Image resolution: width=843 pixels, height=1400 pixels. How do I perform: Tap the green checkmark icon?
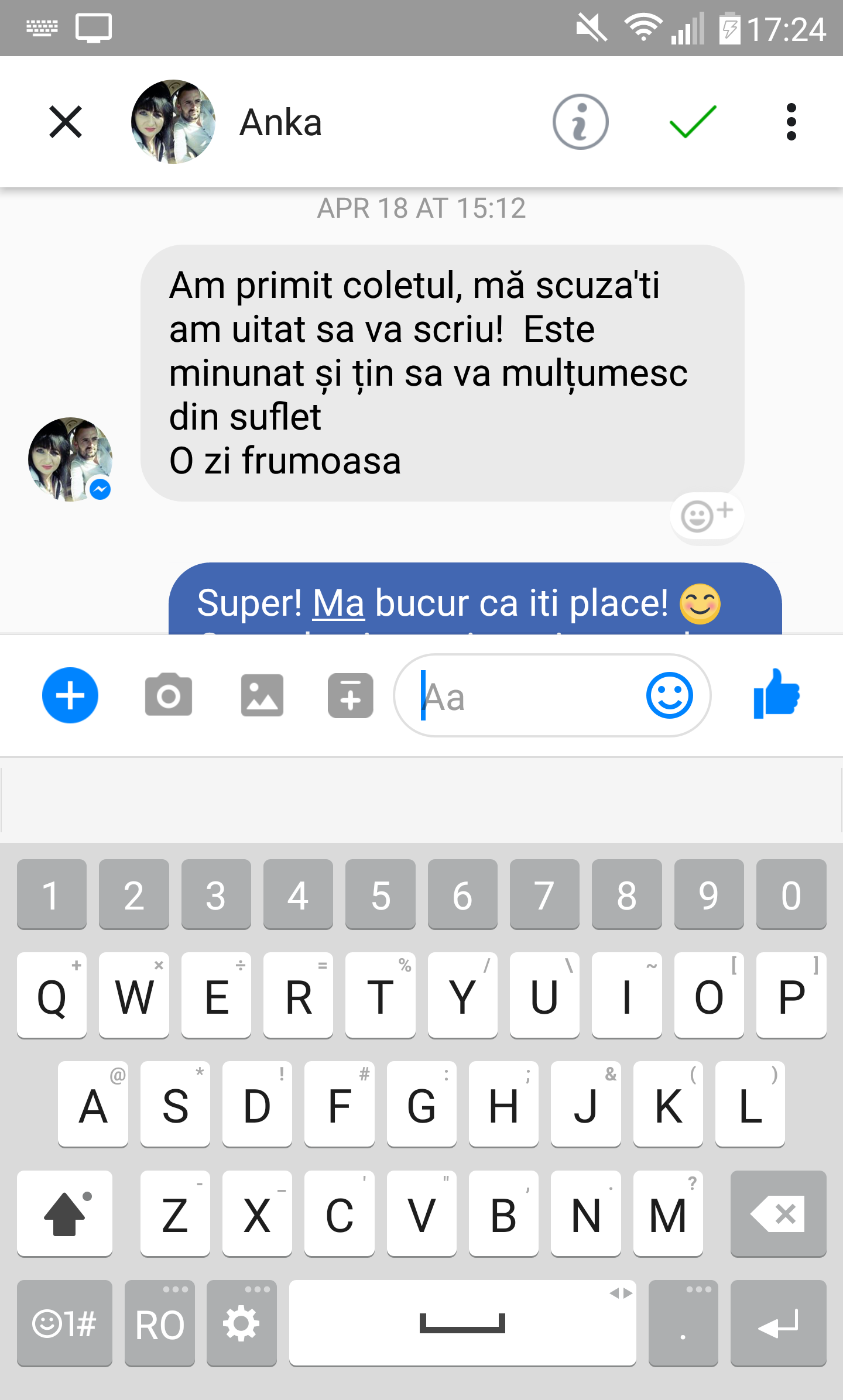(692, 122)
